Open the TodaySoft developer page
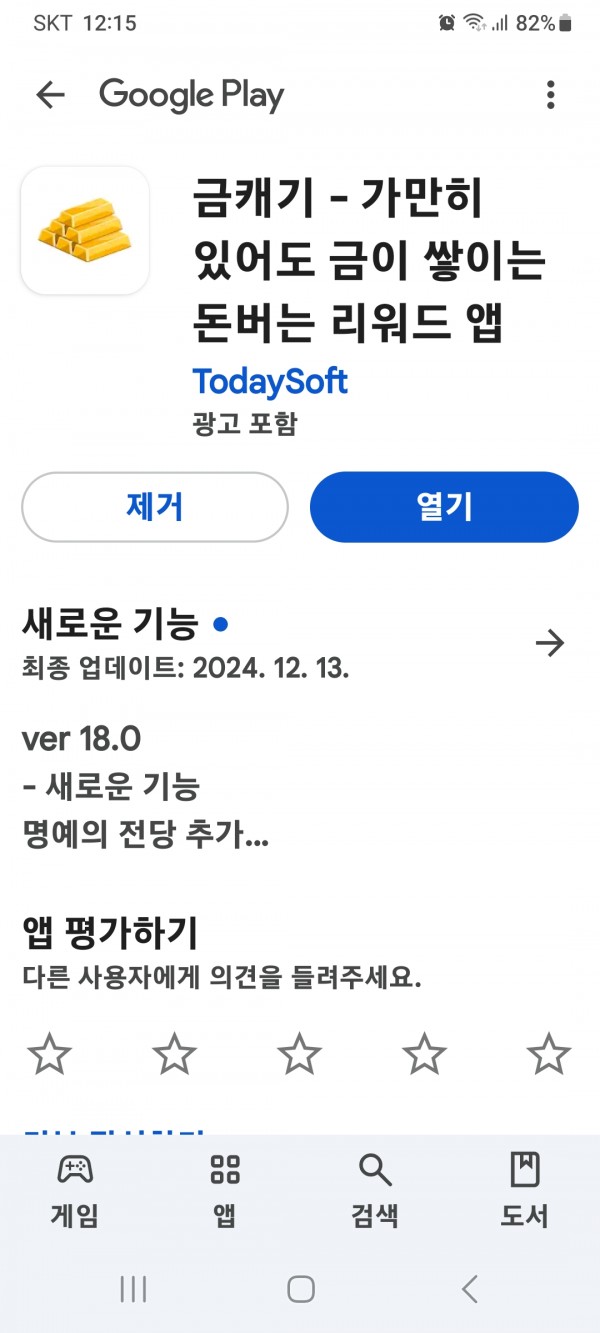This screenshot has width=600, height=1333. [x=270, y=381]
